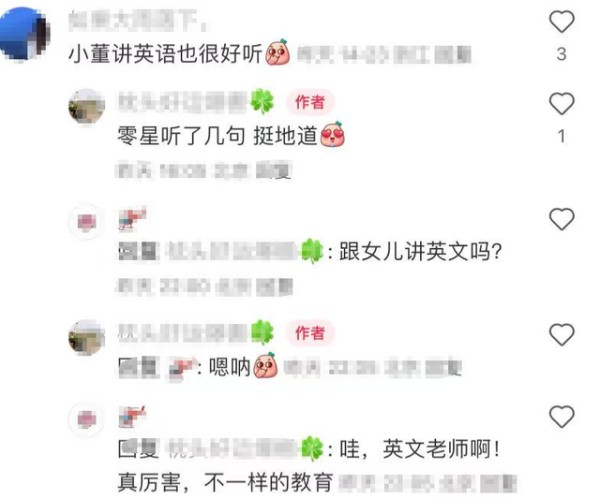Like the reply 跟女儿讲英文吗?

(563, 219)
